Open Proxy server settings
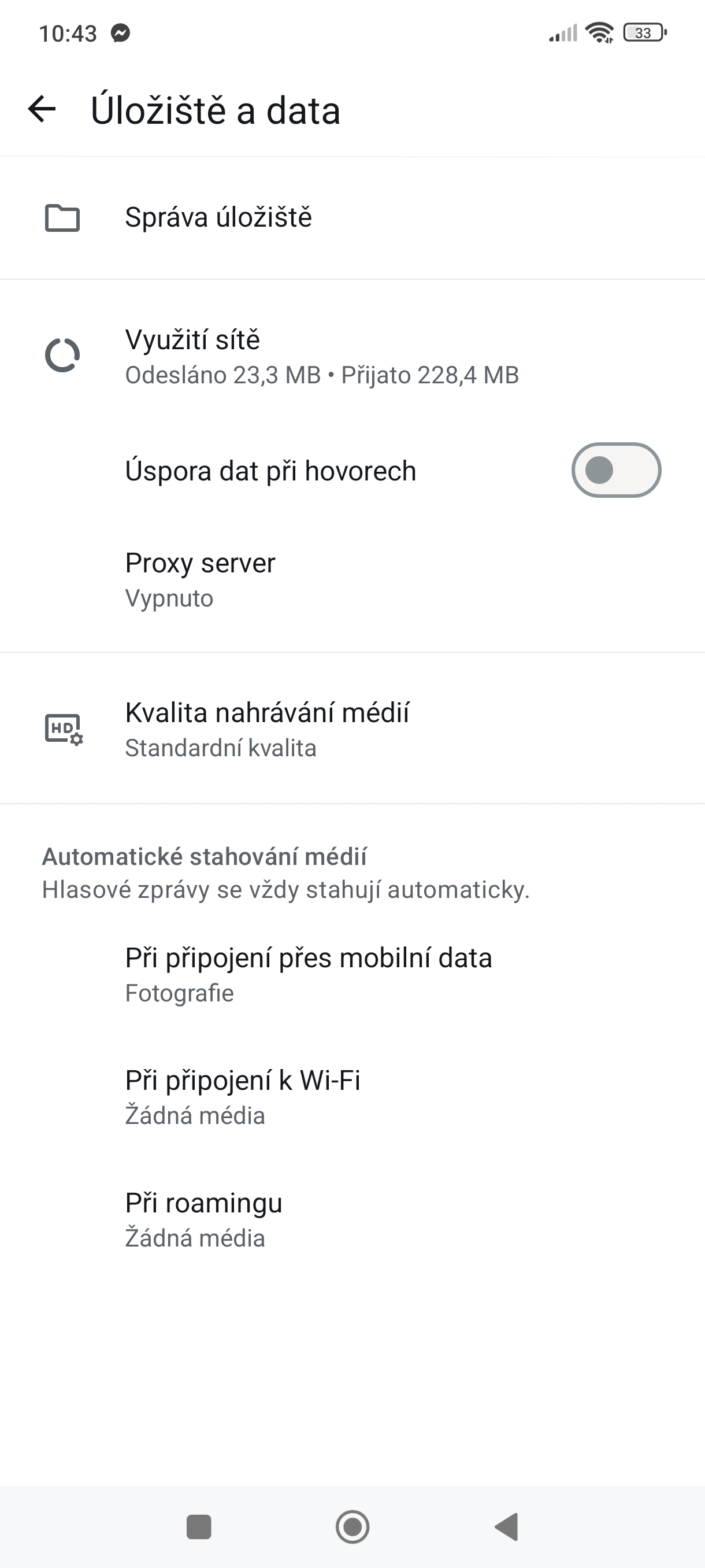705x1568 pixels. (352, 580)
